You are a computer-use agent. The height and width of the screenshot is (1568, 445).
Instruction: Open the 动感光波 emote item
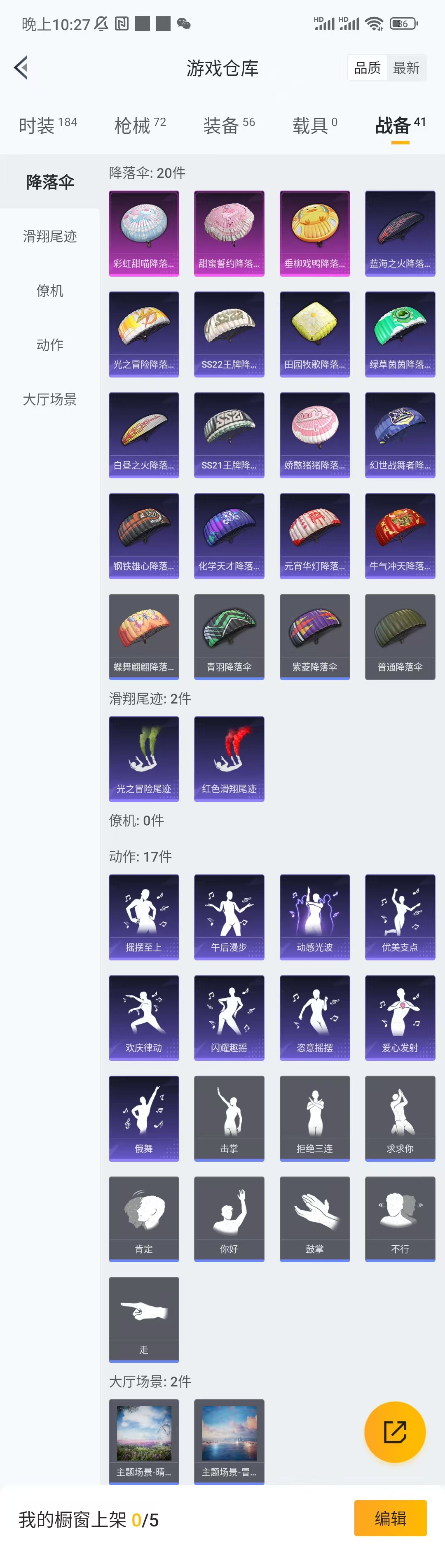pos(314,917)
